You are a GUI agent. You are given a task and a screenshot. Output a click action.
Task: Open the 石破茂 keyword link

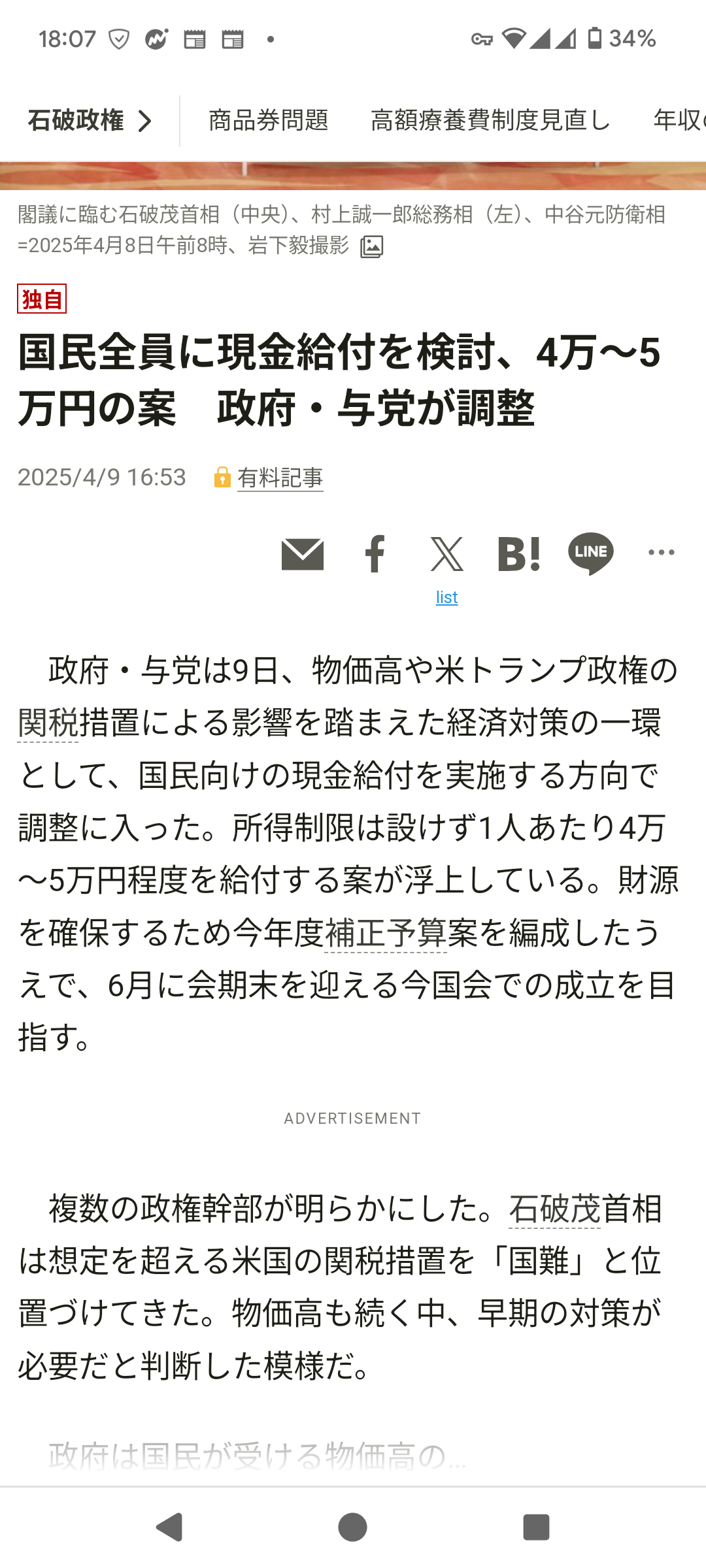[554, 1209]
